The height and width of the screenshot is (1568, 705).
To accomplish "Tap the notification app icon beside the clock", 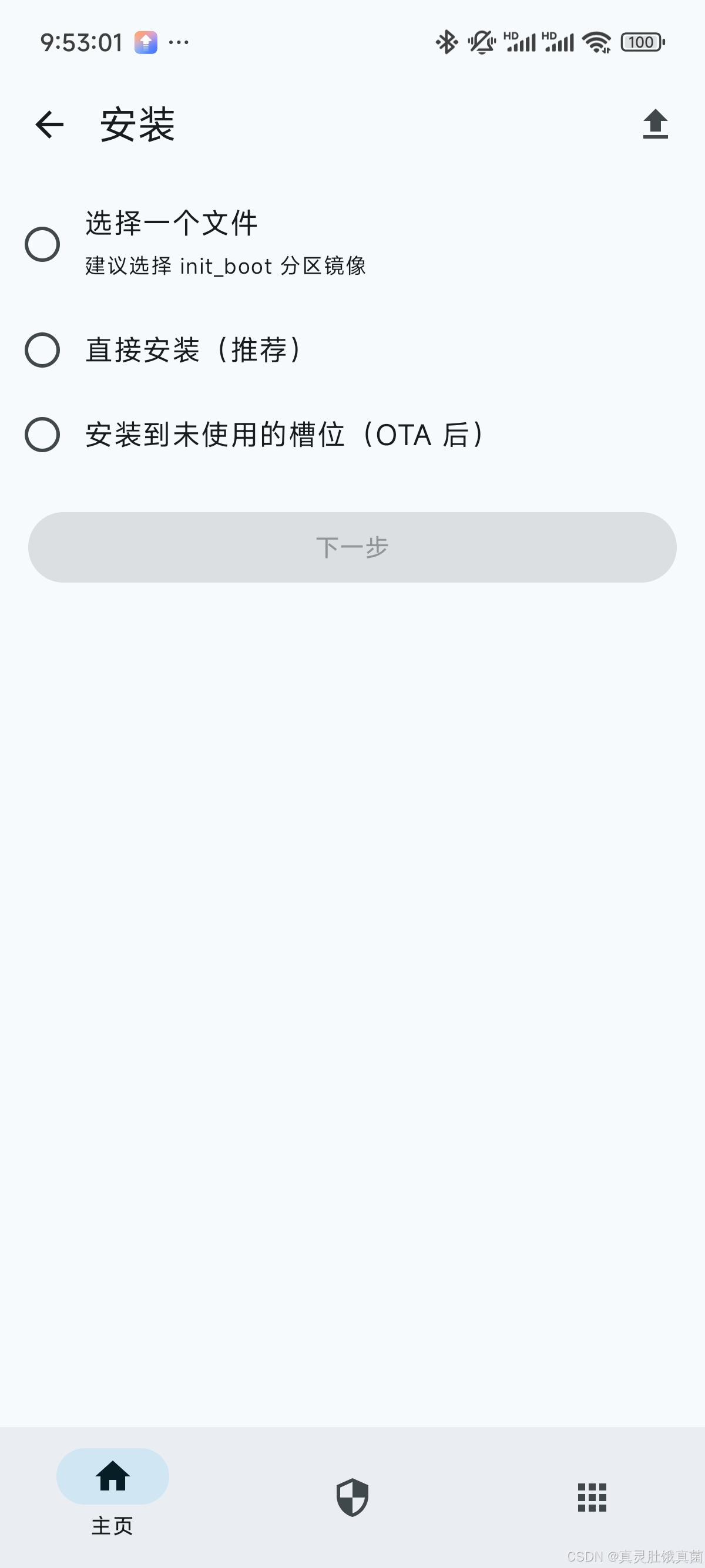I will click(x=146, y=41).
